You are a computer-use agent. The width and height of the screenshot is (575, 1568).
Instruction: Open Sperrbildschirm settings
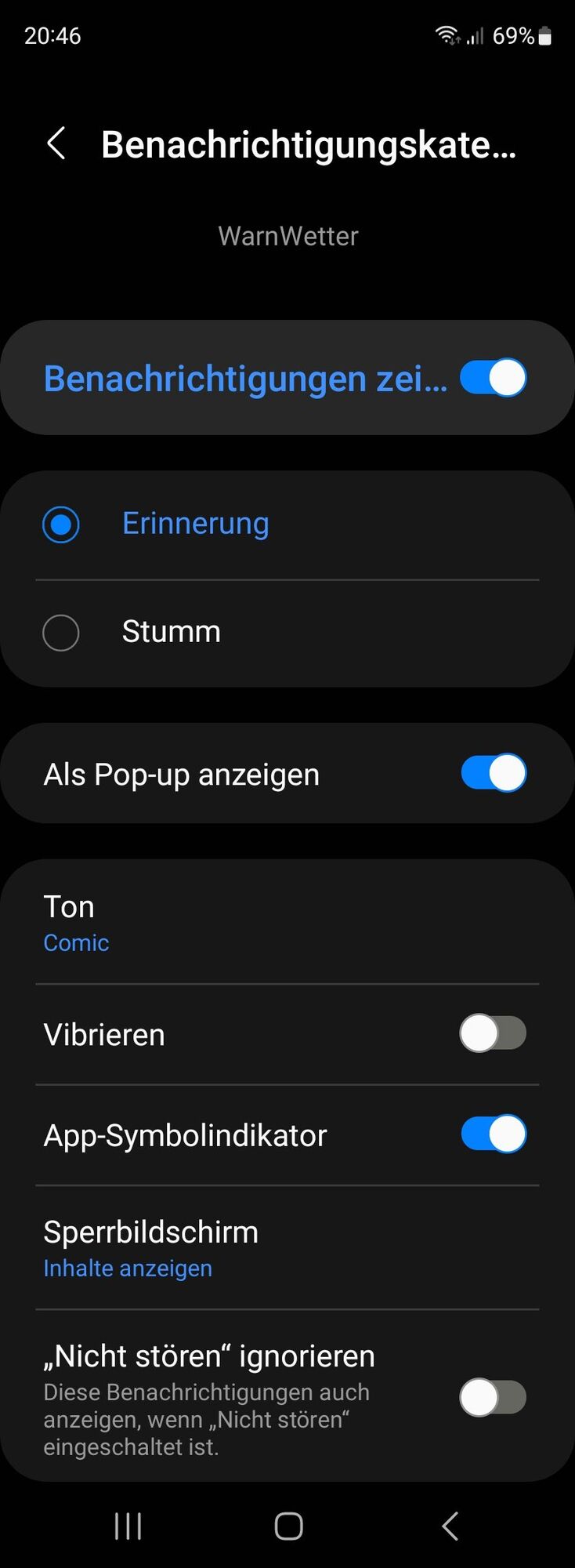[x=287, y=1247]
